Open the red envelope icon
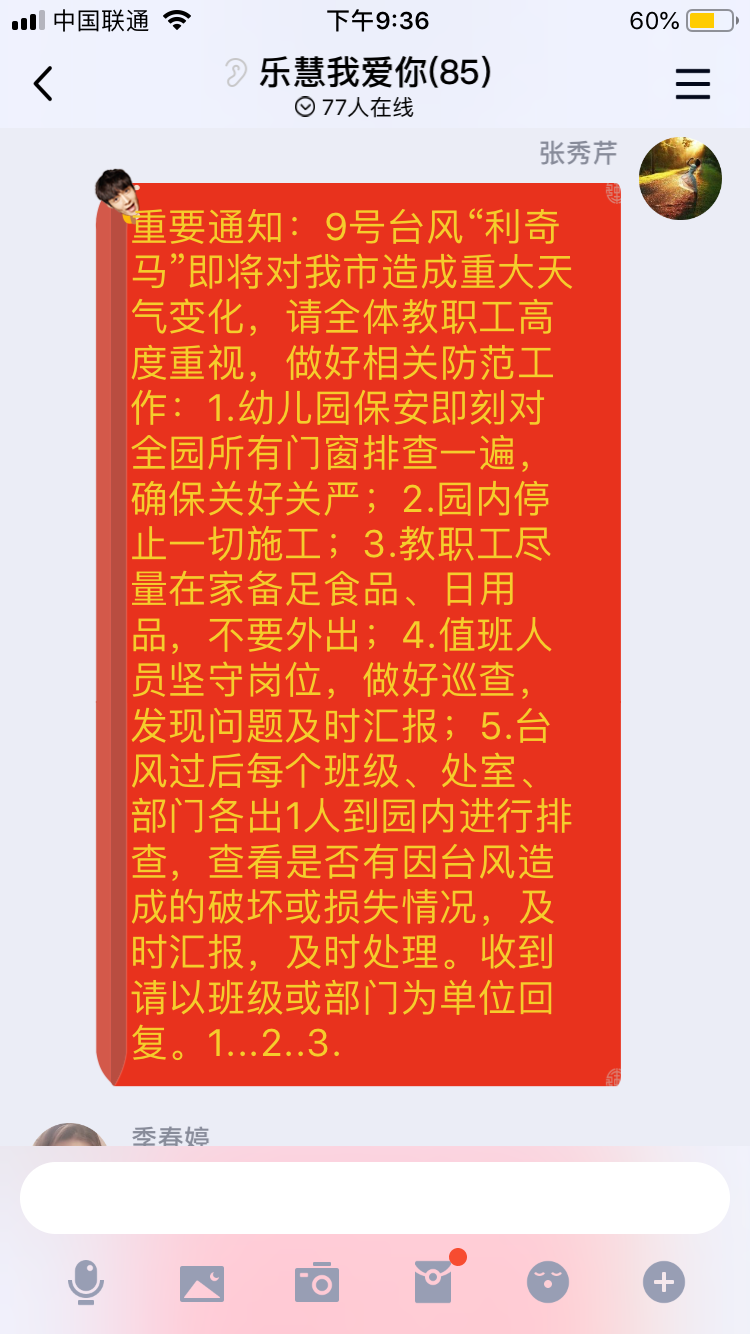The height and width of the screenshot is (1334, 750). point(434,1281)
